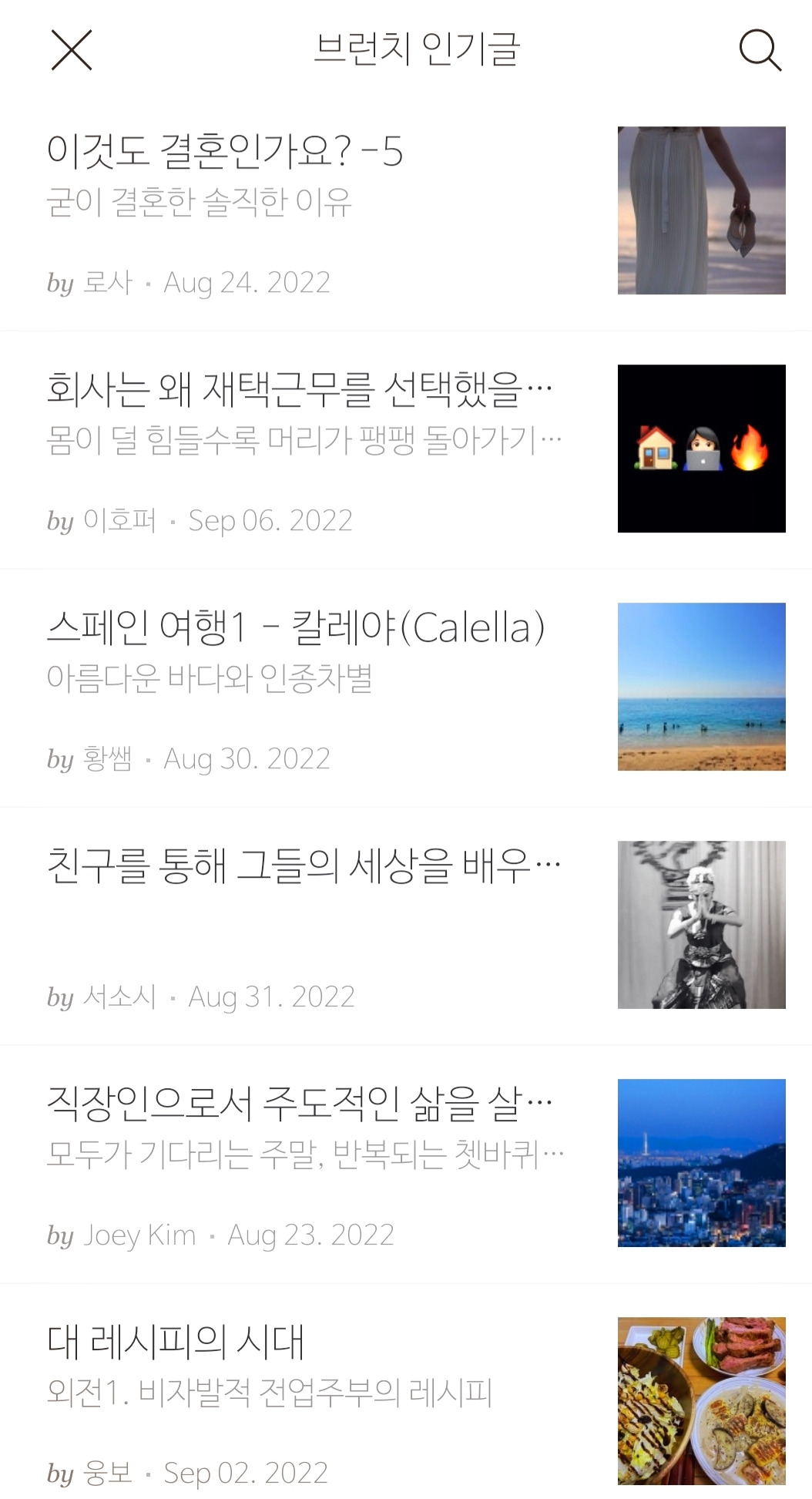
Task: Read the post about 재택근무 by 이호퍼
Action: tap(299, 389)
